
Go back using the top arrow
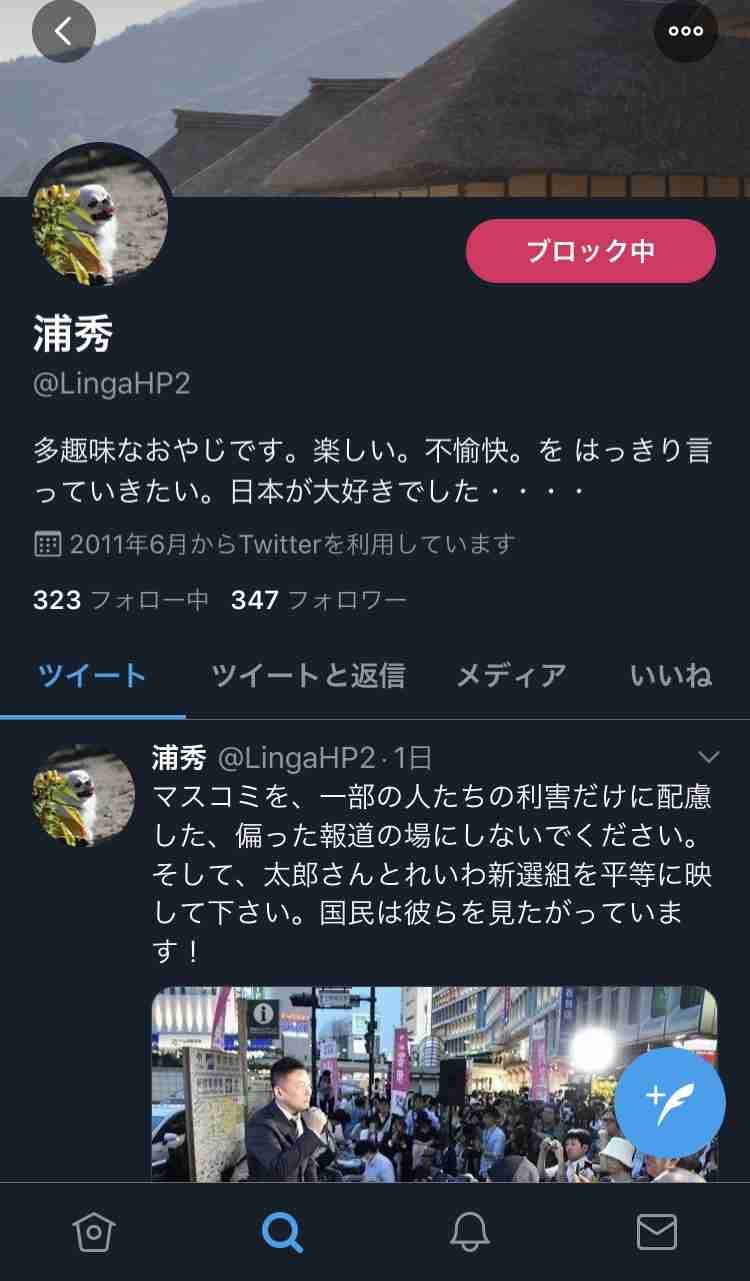(x=64, y=32)
